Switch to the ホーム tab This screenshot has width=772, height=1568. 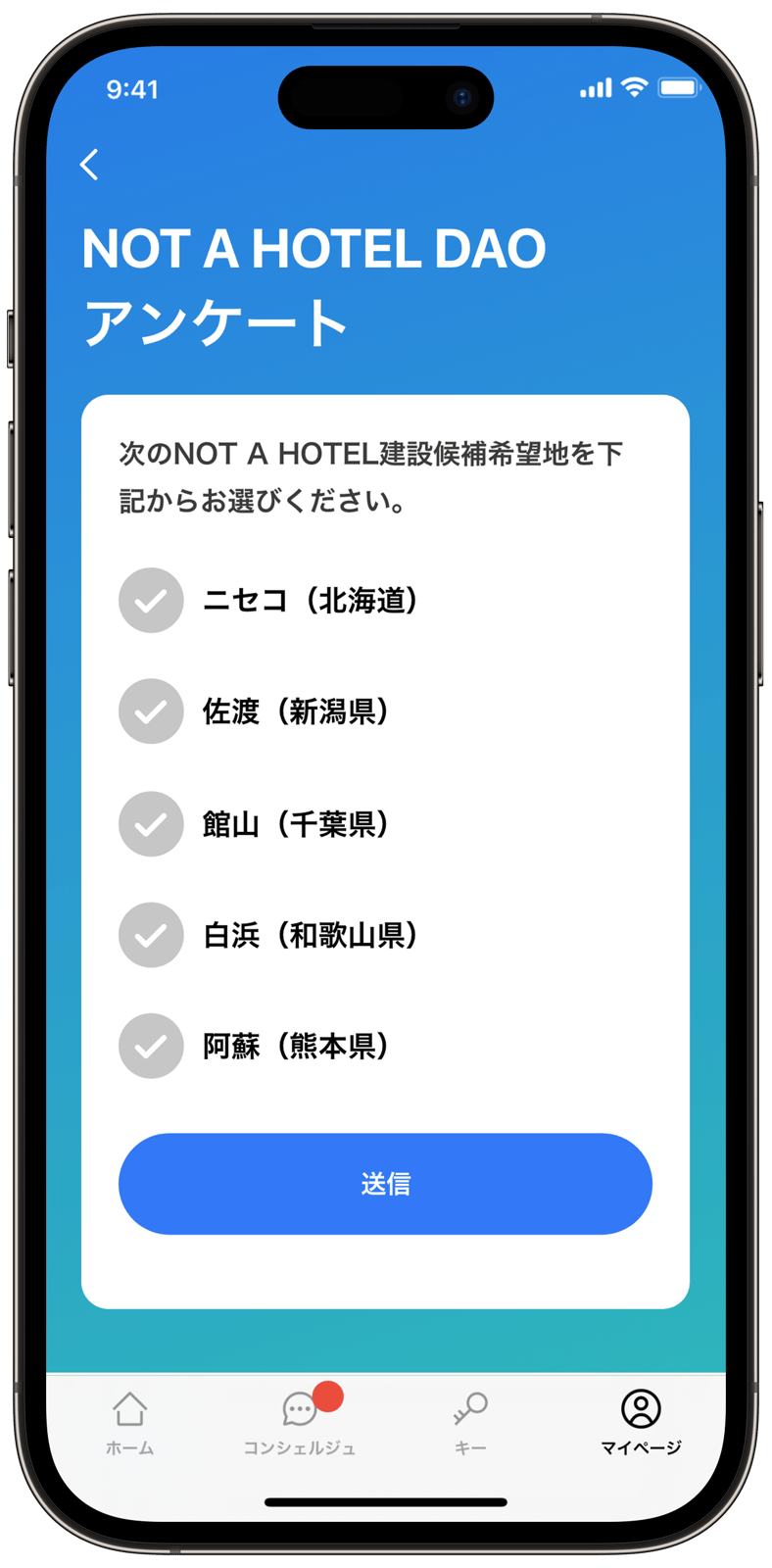[129, 1422]
